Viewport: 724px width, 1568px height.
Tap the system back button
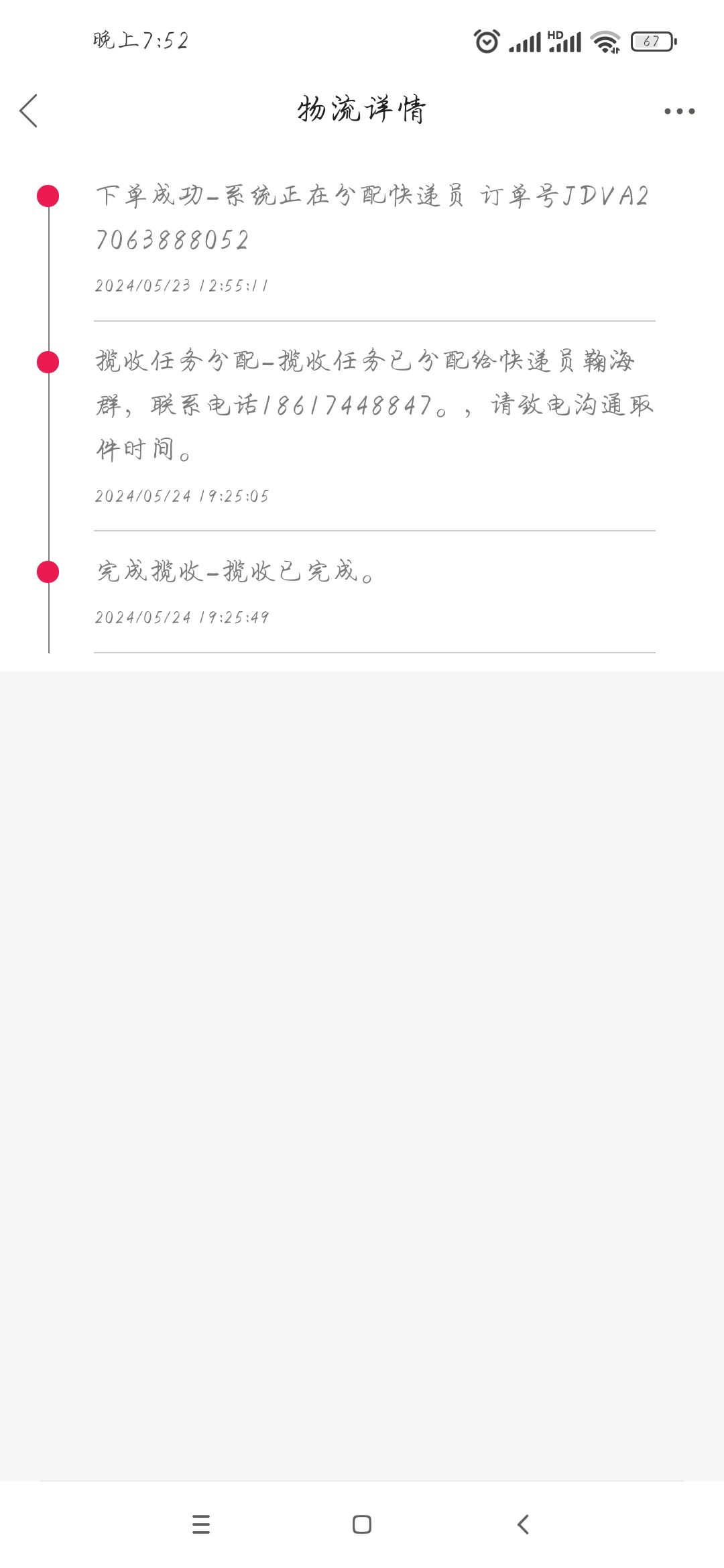pos(524,1524)
